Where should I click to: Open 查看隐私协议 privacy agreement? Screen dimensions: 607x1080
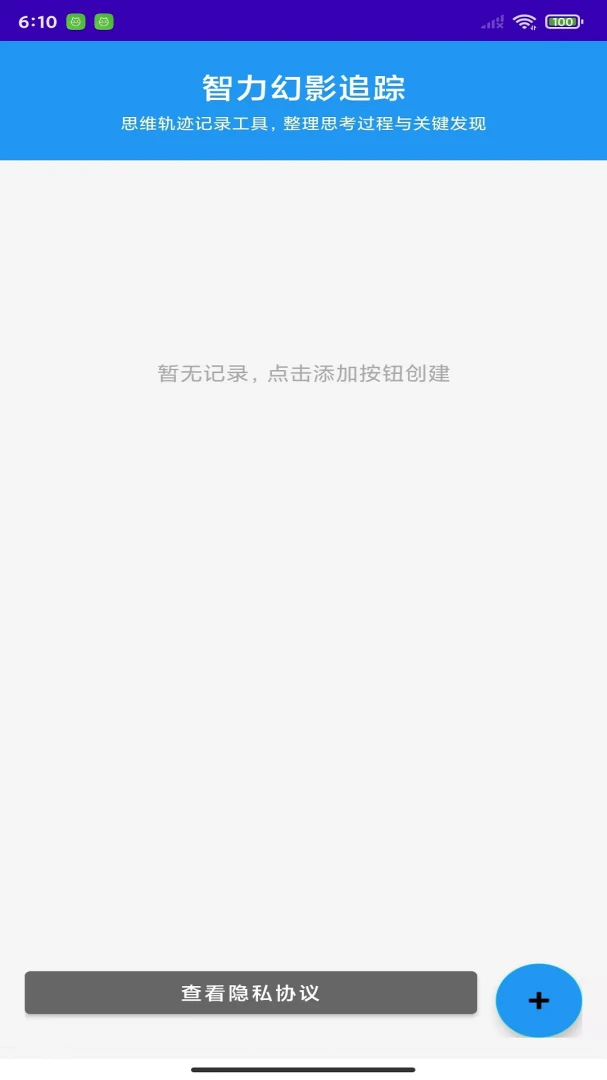(x=251, y=993)
